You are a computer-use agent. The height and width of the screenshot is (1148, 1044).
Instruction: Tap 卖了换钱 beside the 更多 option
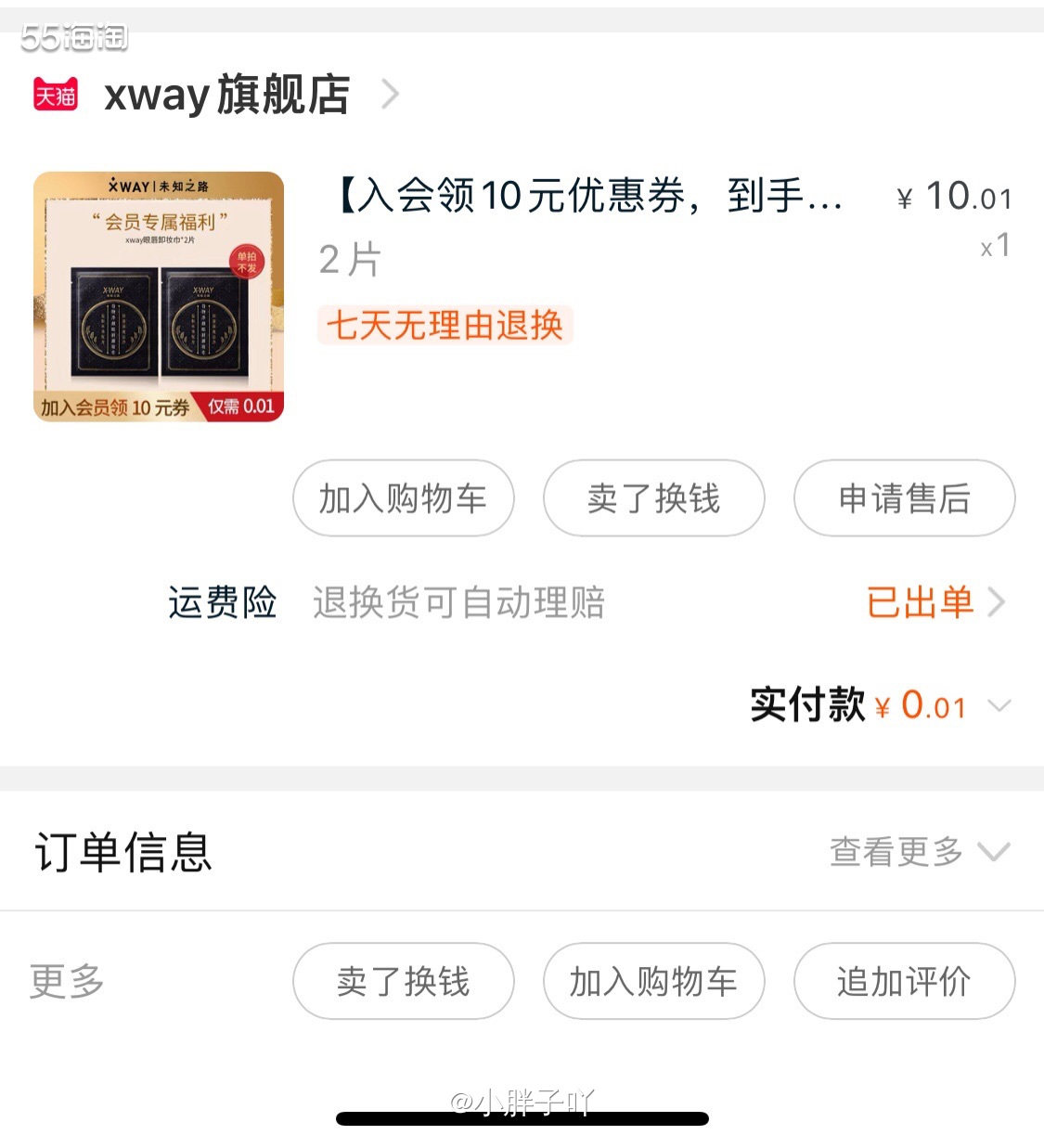(403, 981)
